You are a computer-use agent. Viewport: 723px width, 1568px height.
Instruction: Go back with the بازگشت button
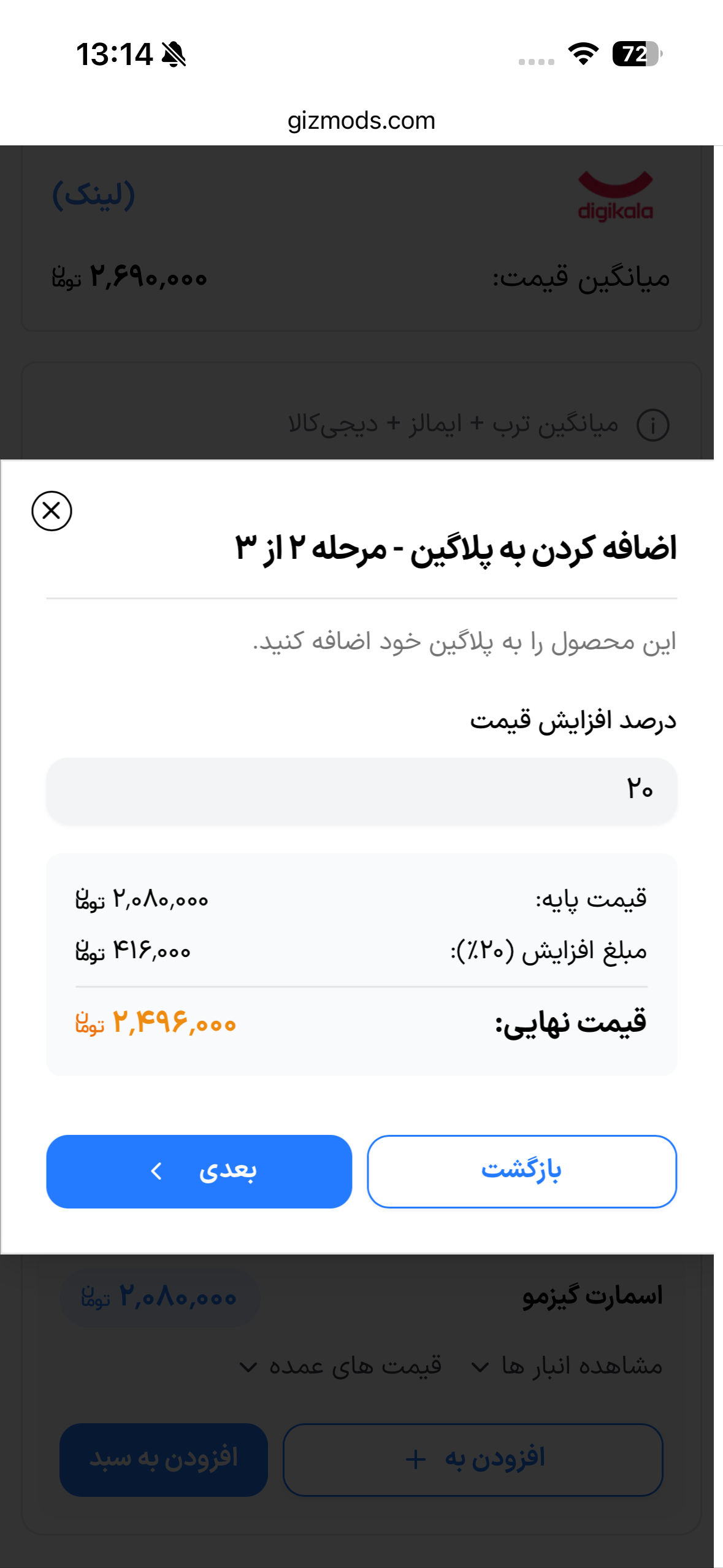521,1171
